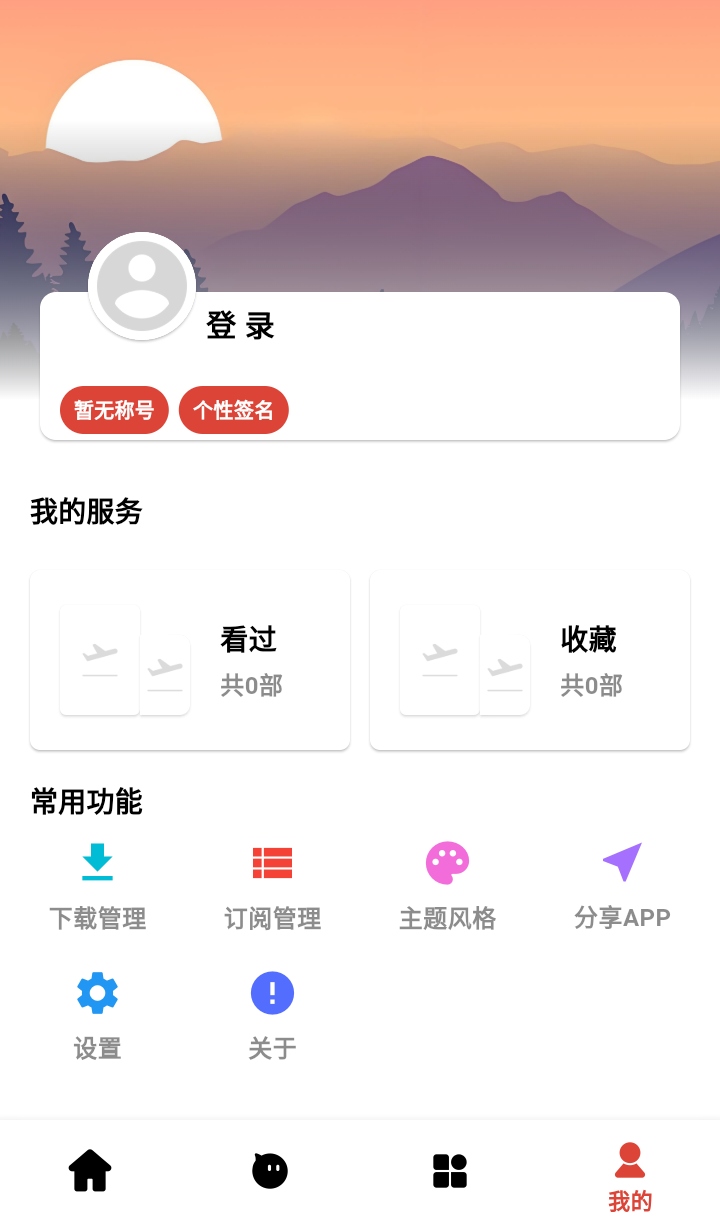Switch to the home tab

point(90,1170)
